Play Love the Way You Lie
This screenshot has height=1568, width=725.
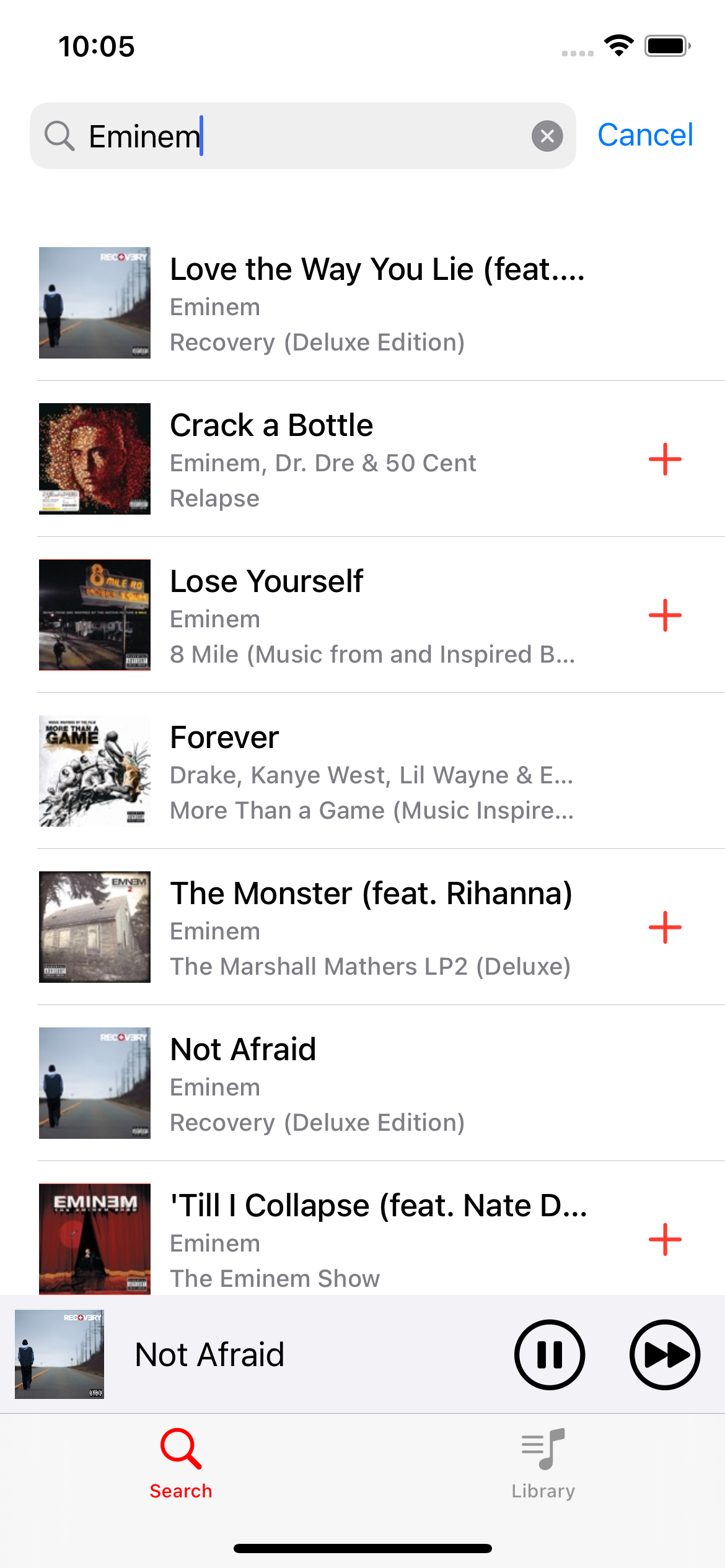(x=372, y=303)
